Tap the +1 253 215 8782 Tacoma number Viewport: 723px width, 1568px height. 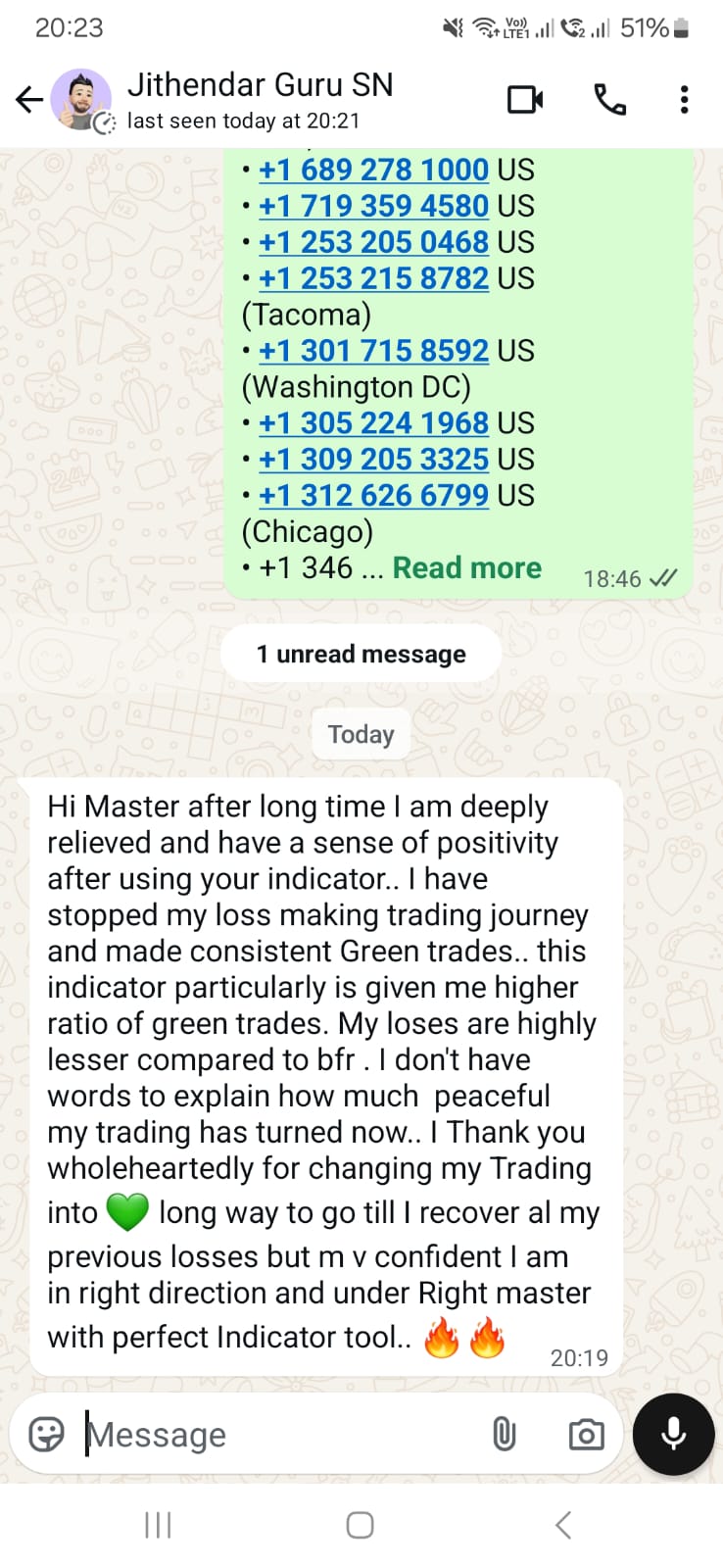pyautogui.click(x=373, y=278)
